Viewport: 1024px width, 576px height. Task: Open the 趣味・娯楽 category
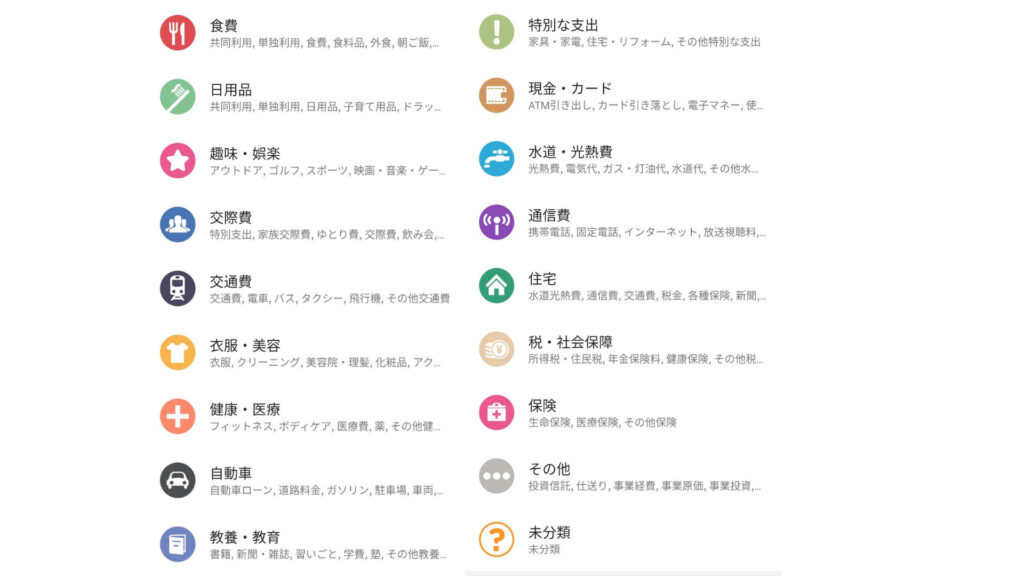pyautogui.click(x=245, y=154)
